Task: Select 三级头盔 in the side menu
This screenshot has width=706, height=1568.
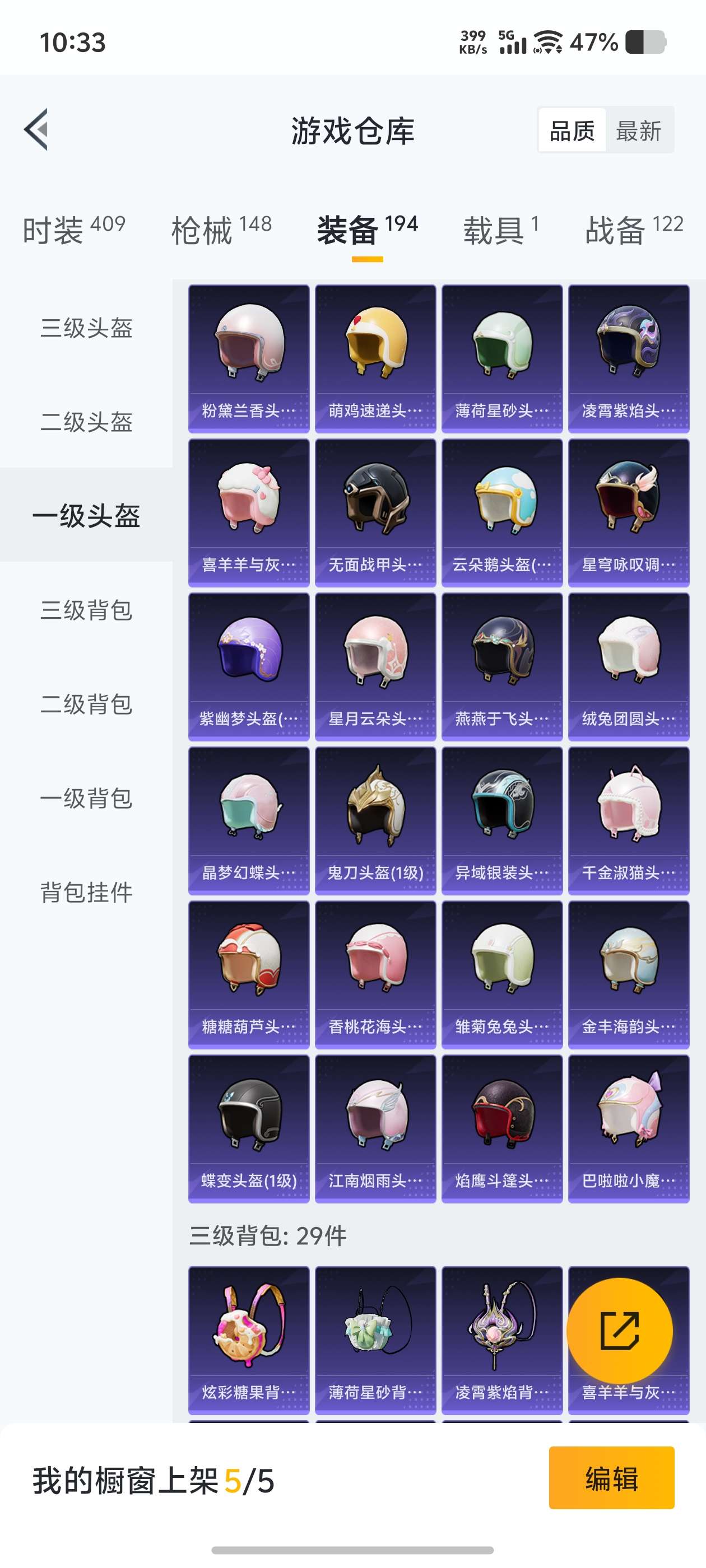Action: pyautogui.click(x=86, y=328)
